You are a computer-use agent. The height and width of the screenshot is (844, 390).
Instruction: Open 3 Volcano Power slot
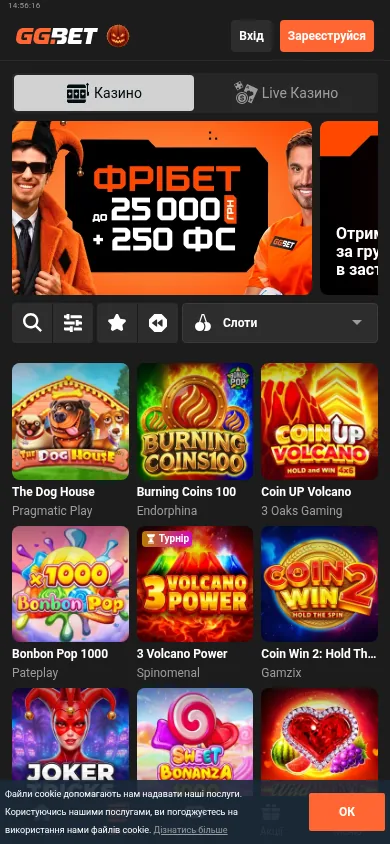[195, 584]
